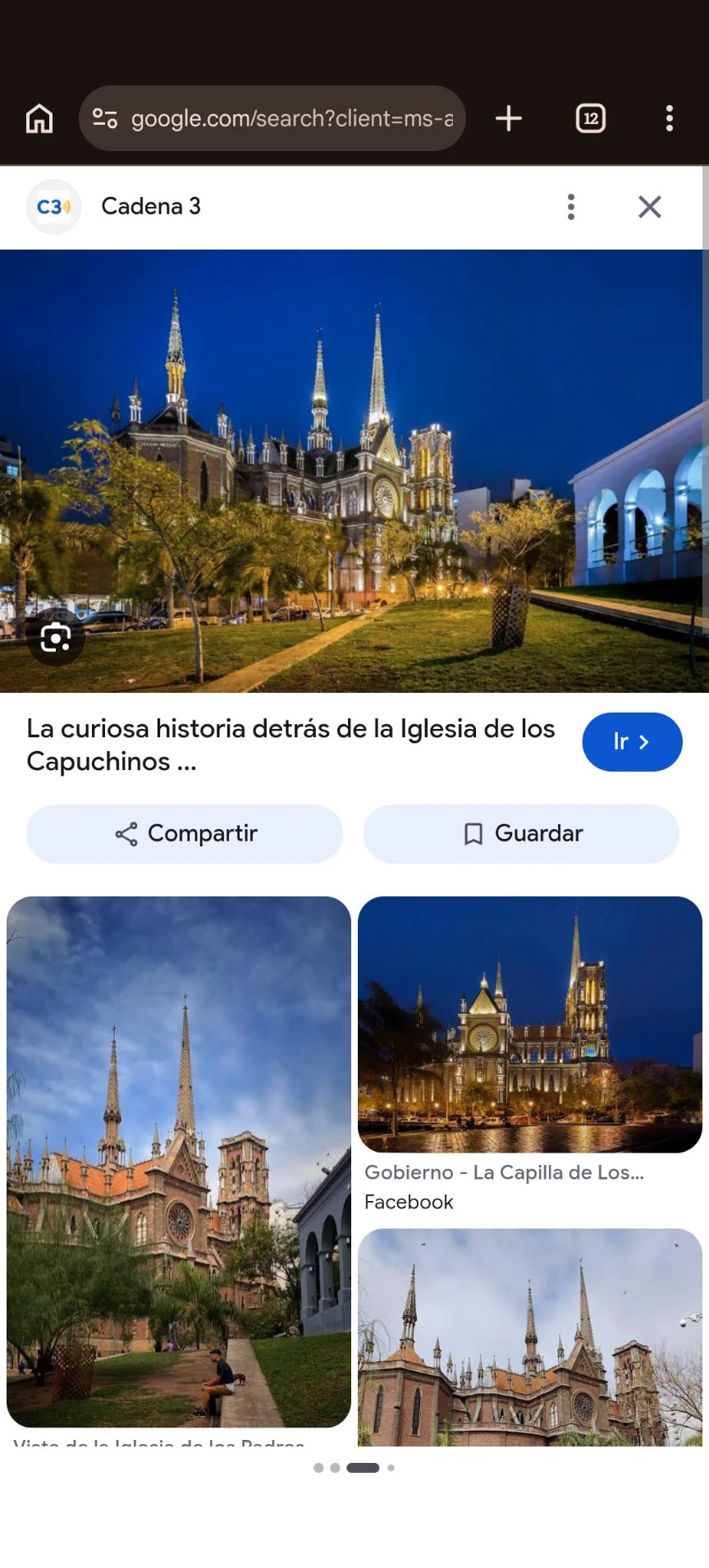The width and height of the screenshot is (709, 1568).
Task: Open the browser home page
Action: point(39,119)
